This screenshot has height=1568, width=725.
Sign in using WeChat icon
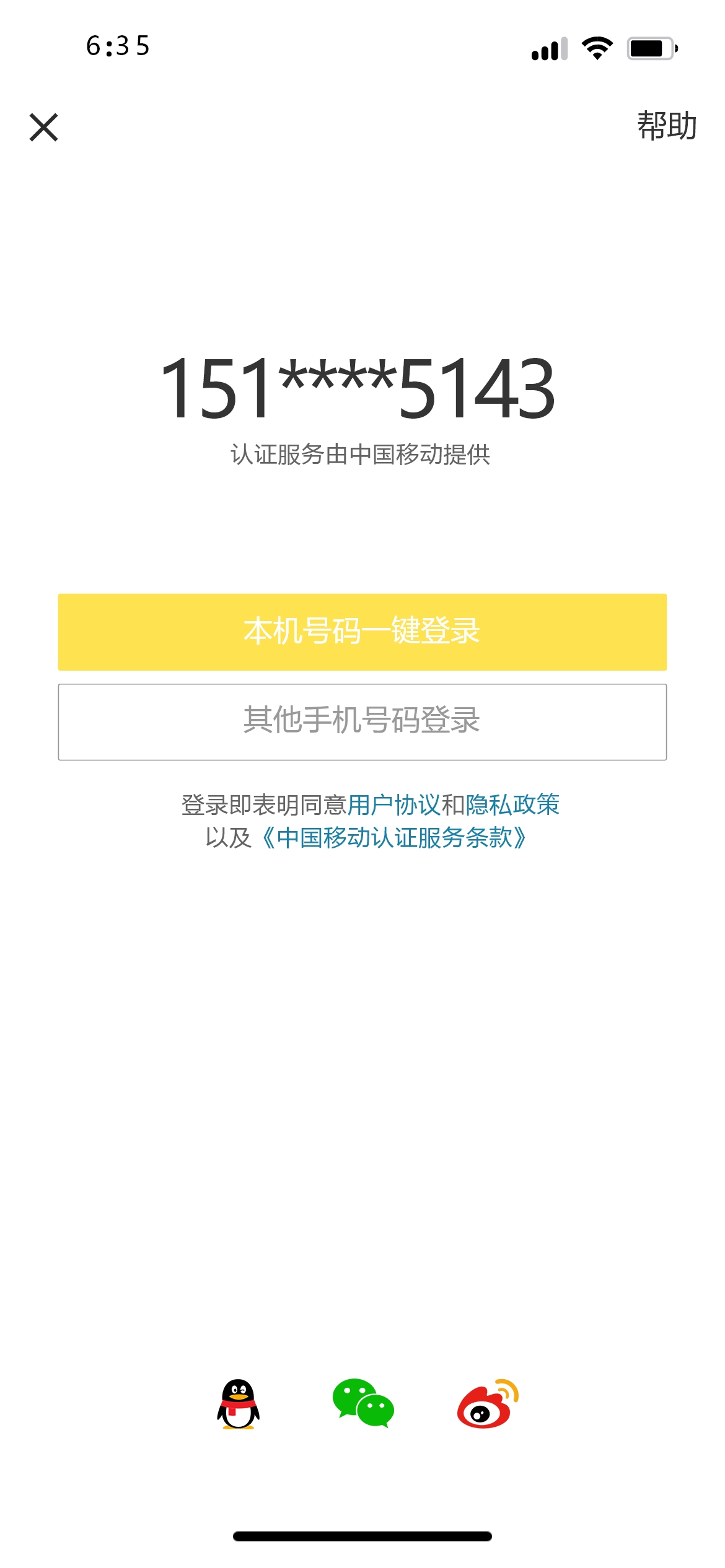[363, 1403]
